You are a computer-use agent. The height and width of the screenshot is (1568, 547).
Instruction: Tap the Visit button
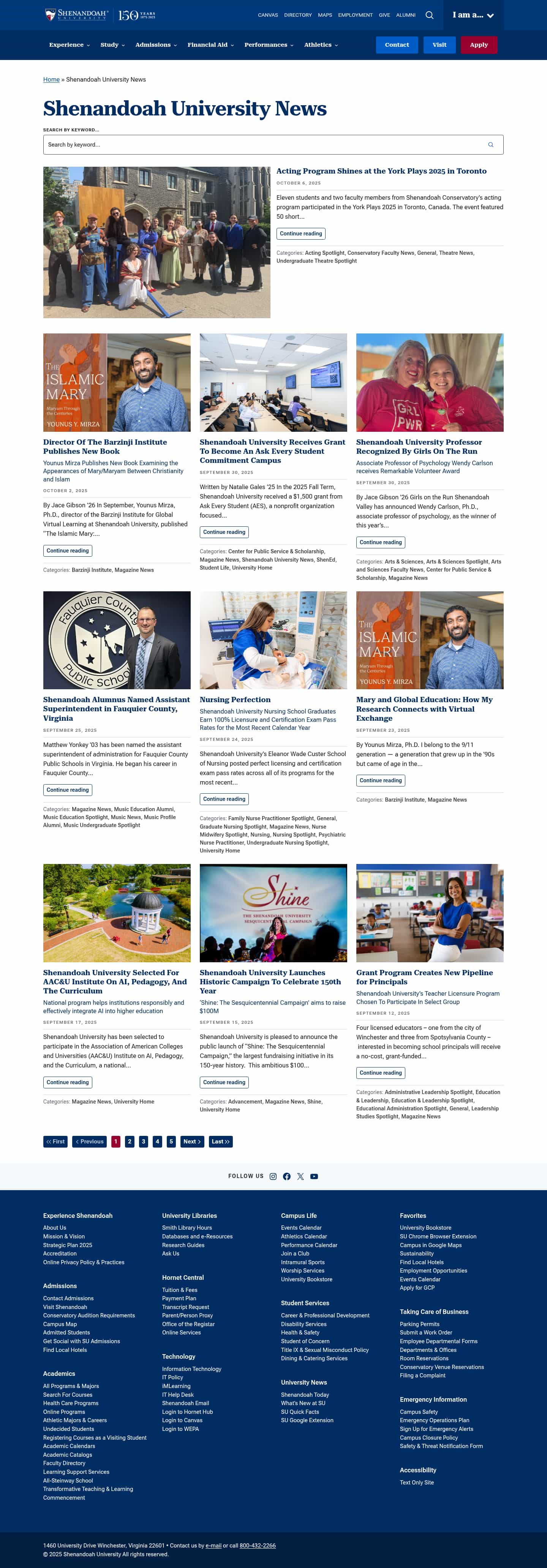pyautogui.click(x=439, y=45)
